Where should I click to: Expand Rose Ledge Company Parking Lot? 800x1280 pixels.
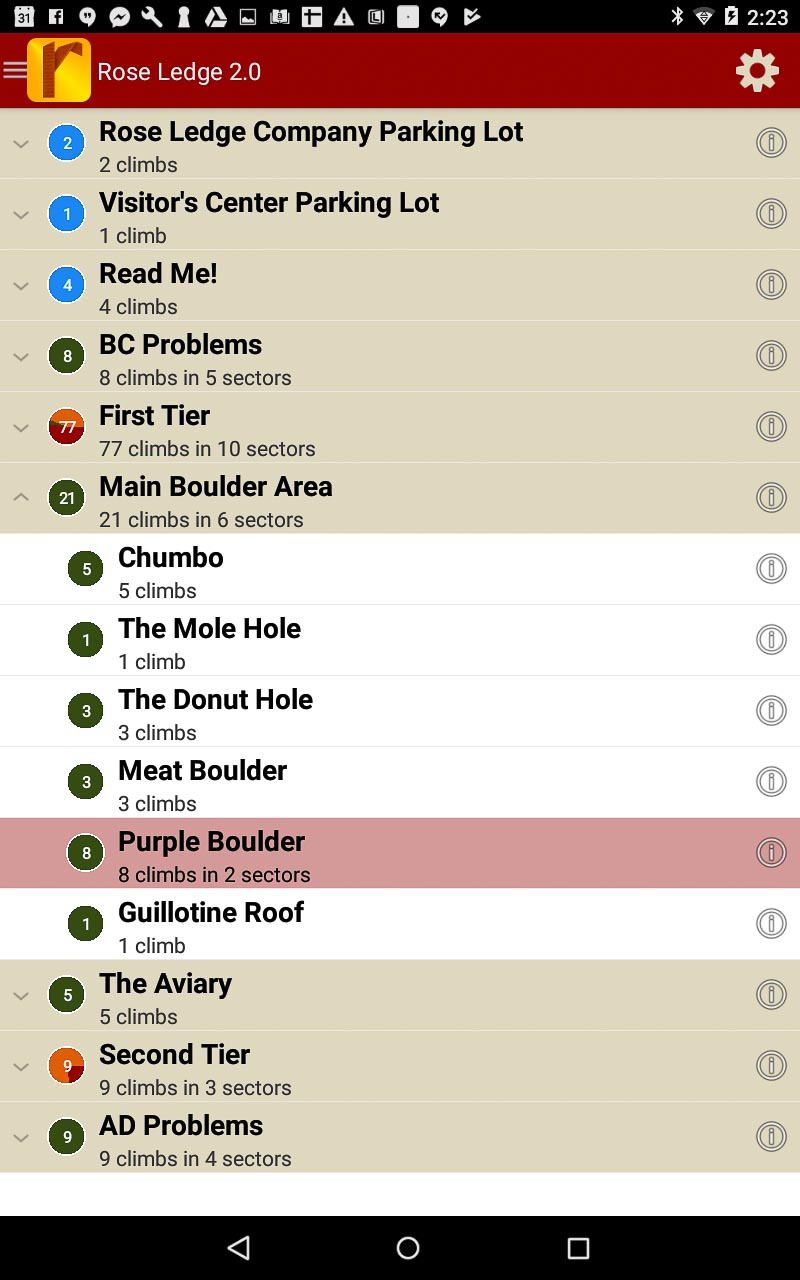(x=20, y=144)
